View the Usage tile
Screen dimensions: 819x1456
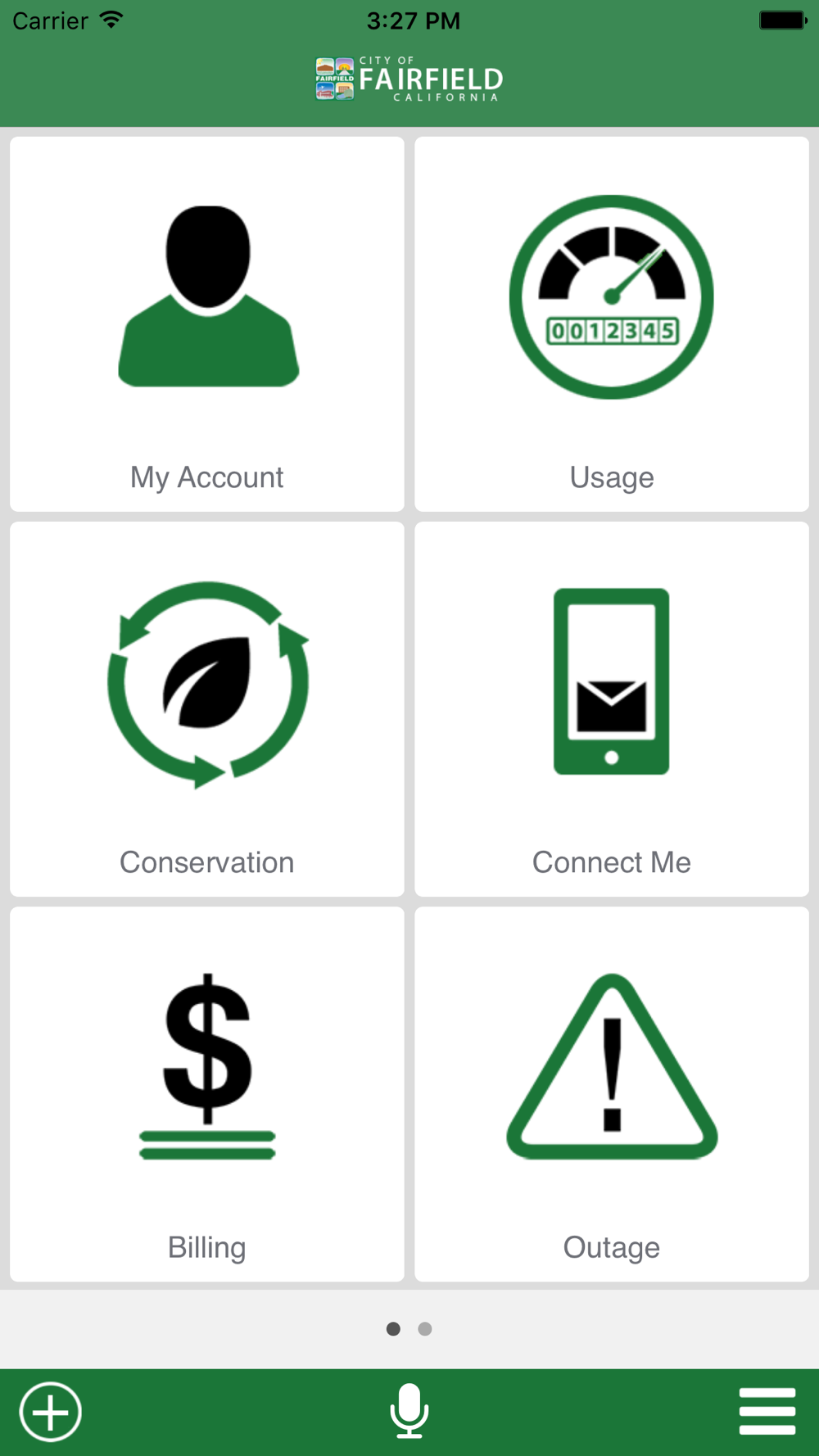(612, 324)
